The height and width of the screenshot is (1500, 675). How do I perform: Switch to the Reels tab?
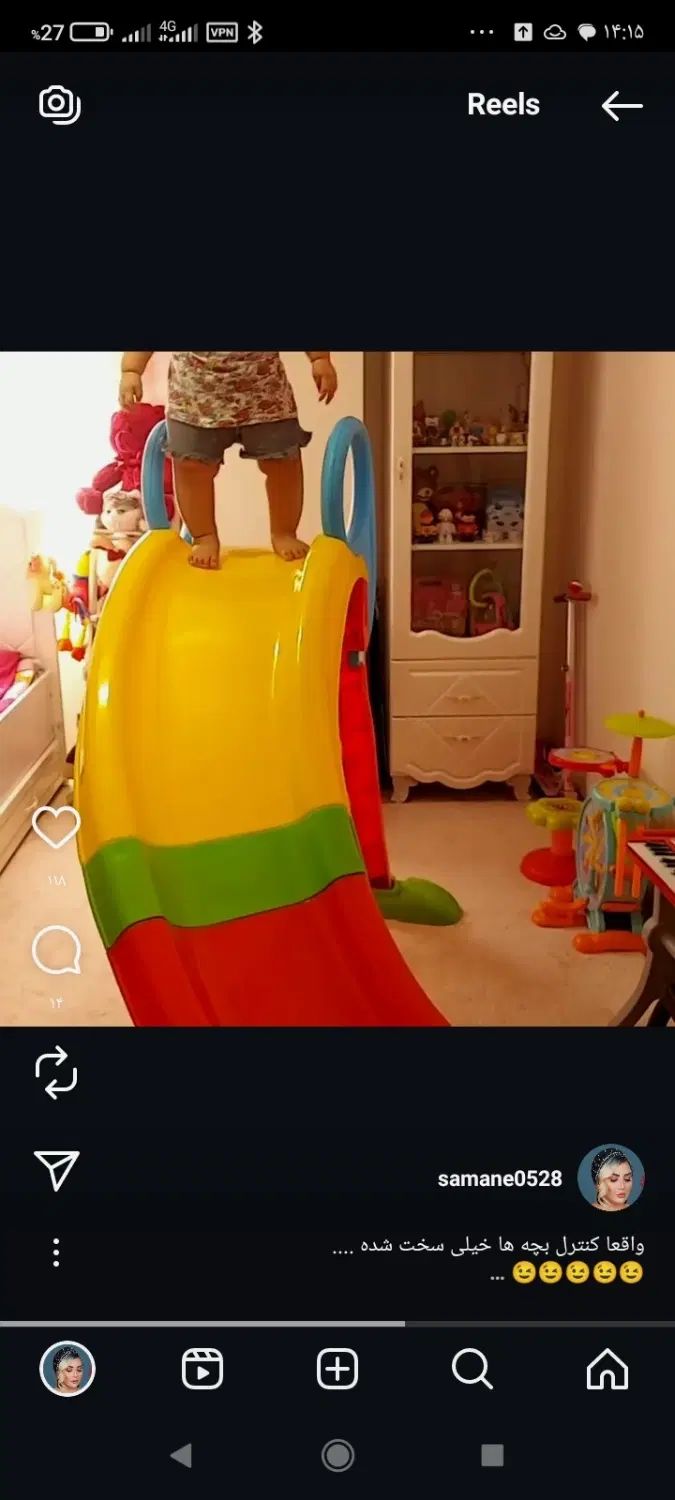click(202, 1369)
